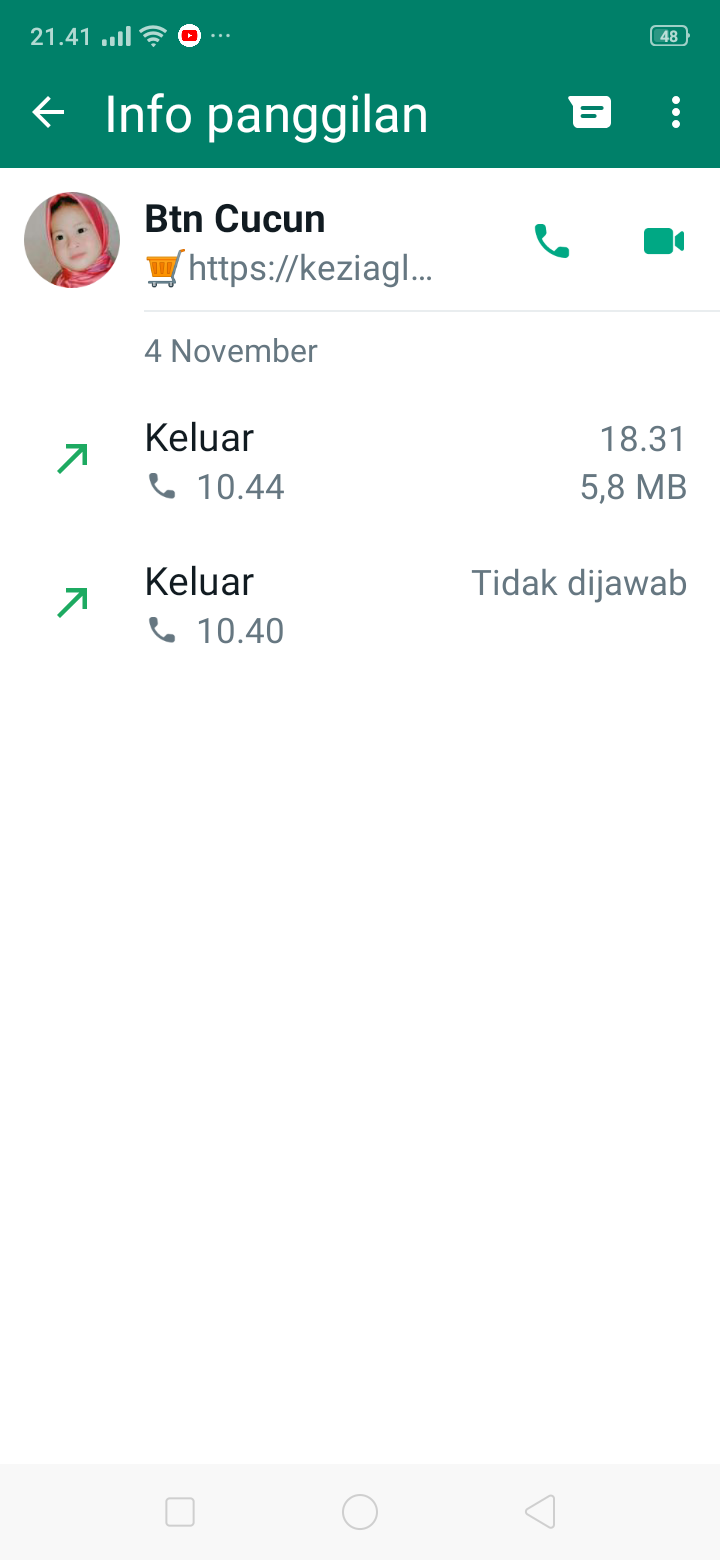The image size is (720, 1560).
Task: Open message chat with Btn Cucun
Action: 590,113
